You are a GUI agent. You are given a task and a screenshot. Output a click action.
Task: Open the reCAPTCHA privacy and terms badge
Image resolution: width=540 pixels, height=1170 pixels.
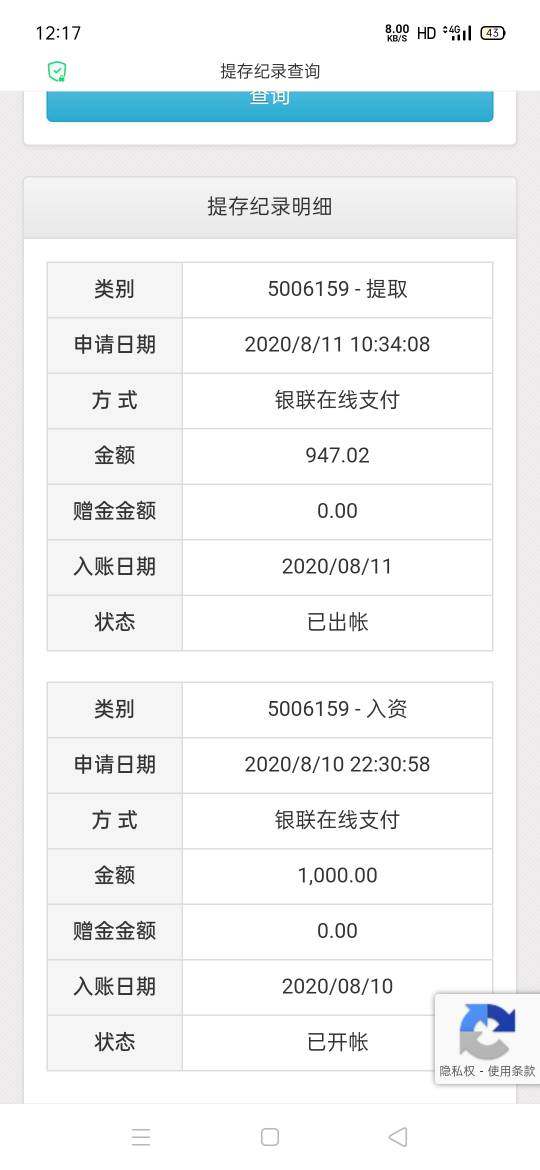(x=487, y=1039)
